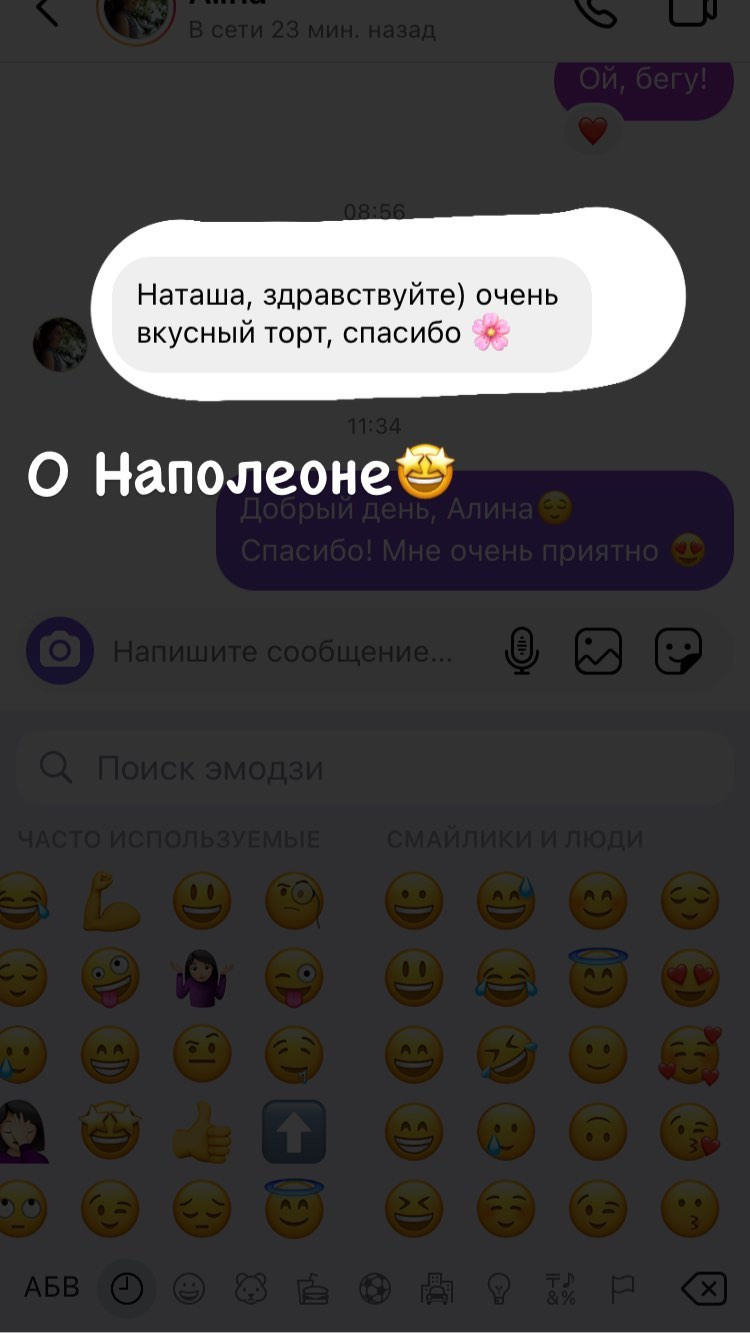750x1333 pixels.
Task: Open the camera in the message bar
Action: click(61, 651)
